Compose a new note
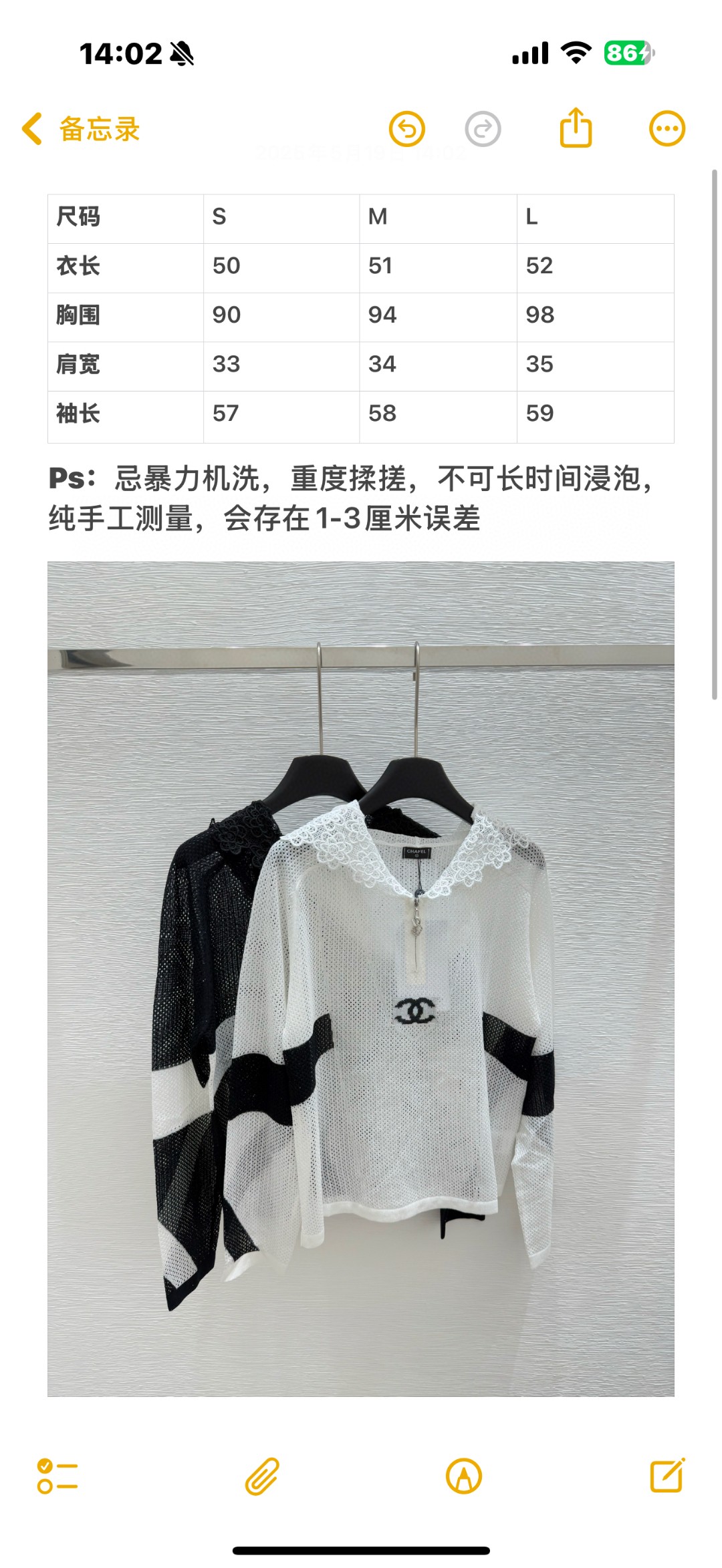Screen dimensions: 722x1568 click(667, 1475)
